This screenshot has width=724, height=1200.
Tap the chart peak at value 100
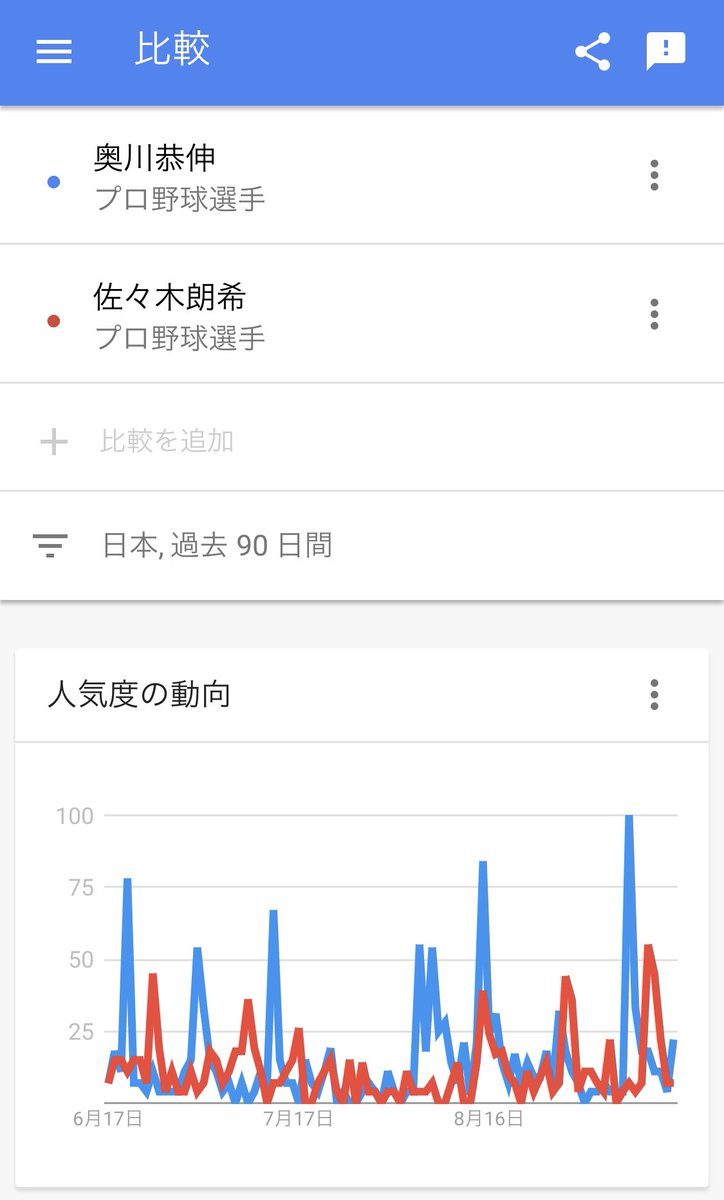(x=630, y=816)
